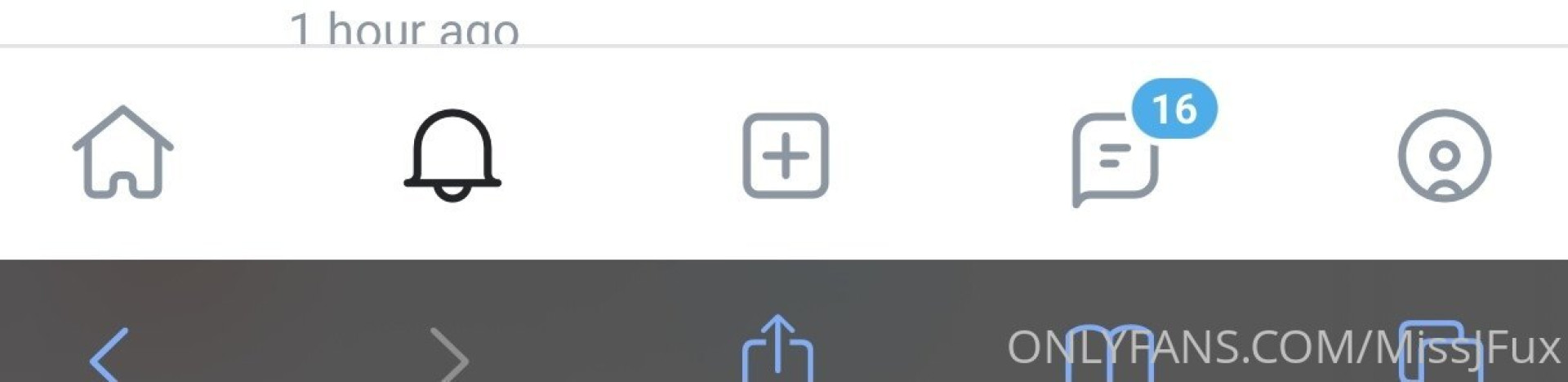Go back in the browser
The height and width of the screenshot is (382, 1568).
(109, 355)
